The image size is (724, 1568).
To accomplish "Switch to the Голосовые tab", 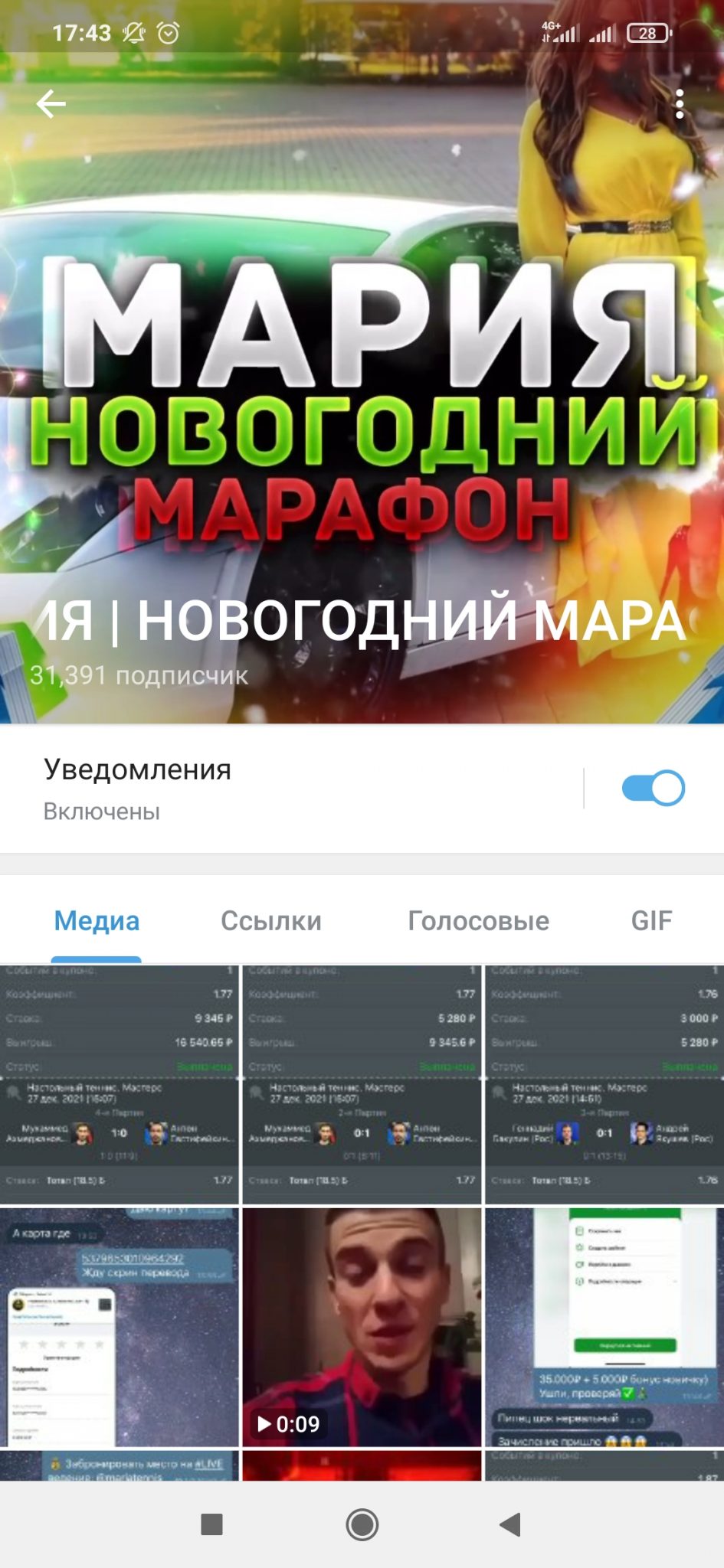I will click(478, 920).
